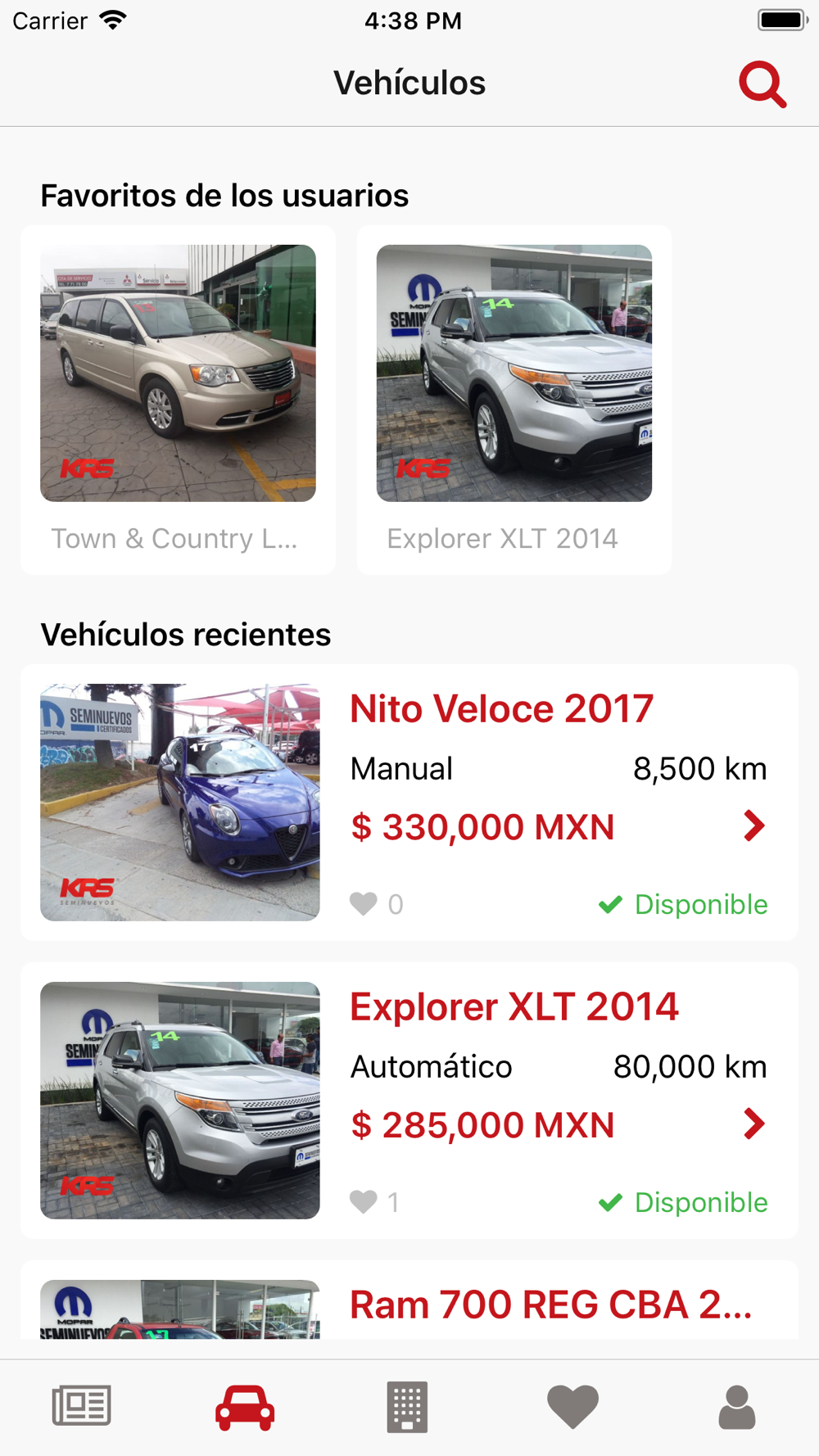Switch to the news tab
This screenshot has width=819, height=1456.
pos(81,1407)
